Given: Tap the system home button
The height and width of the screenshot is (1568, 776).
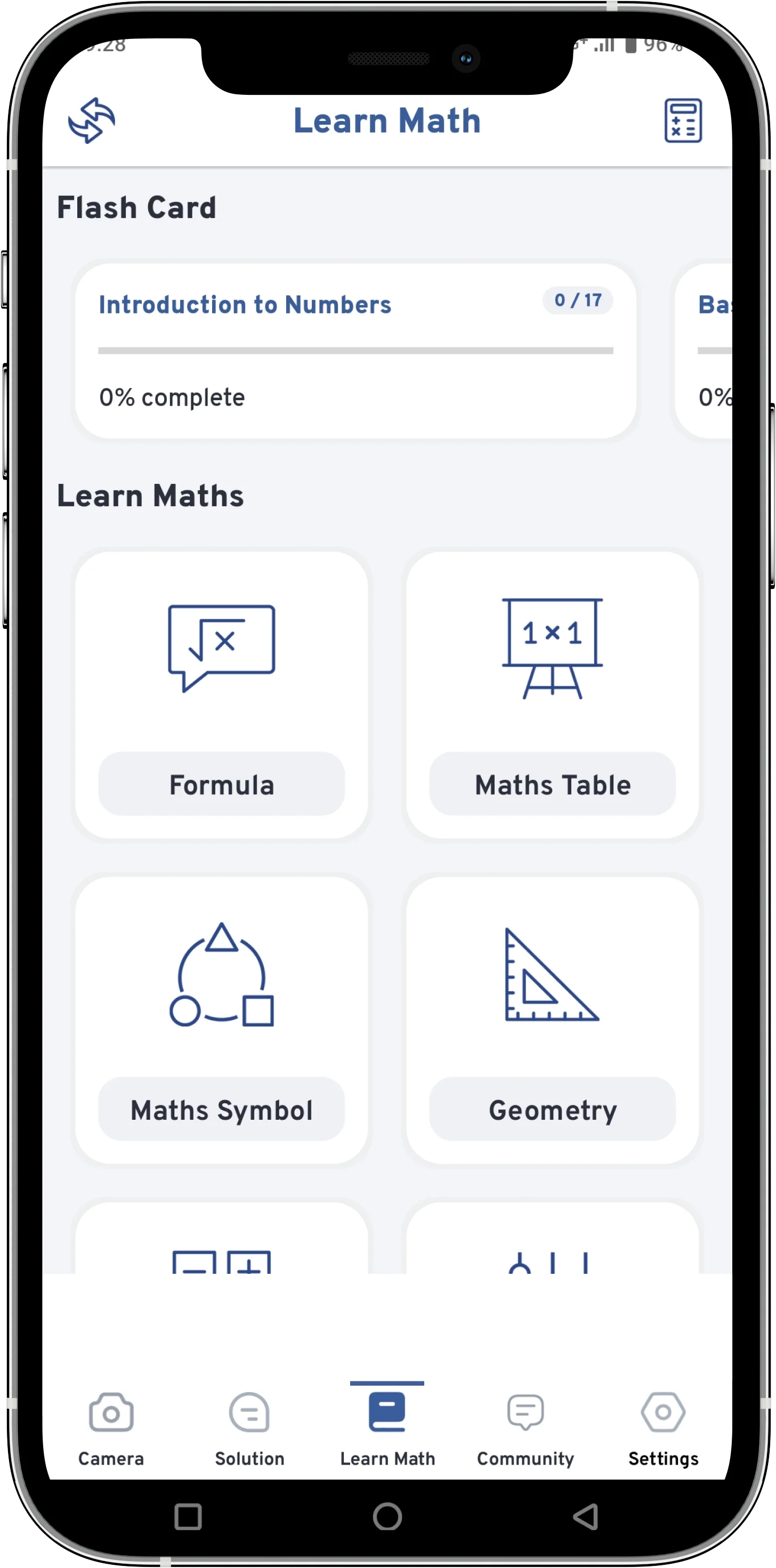Looking at the screenshot, I should [387, 1516].
